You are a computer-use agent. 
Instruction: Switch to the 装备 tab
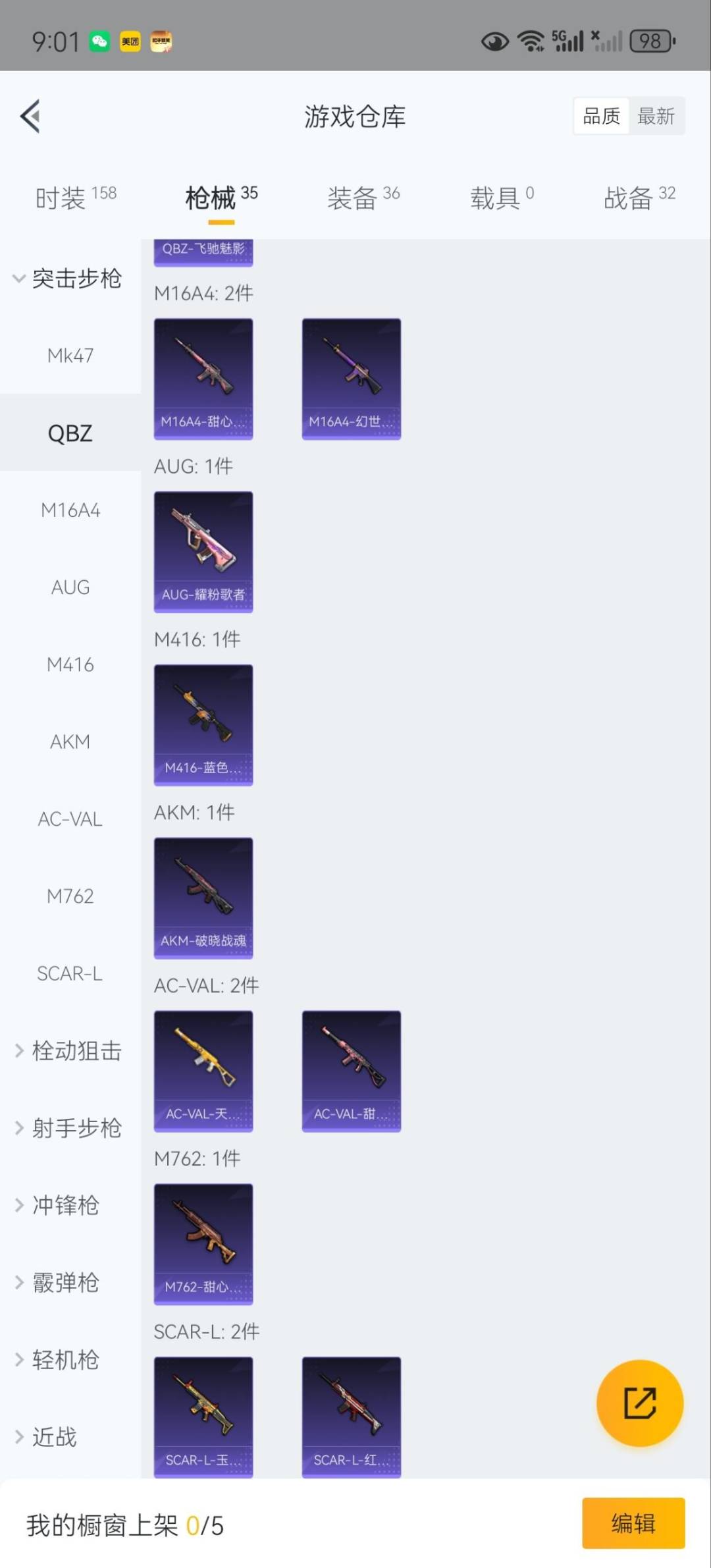click(363, 197)
